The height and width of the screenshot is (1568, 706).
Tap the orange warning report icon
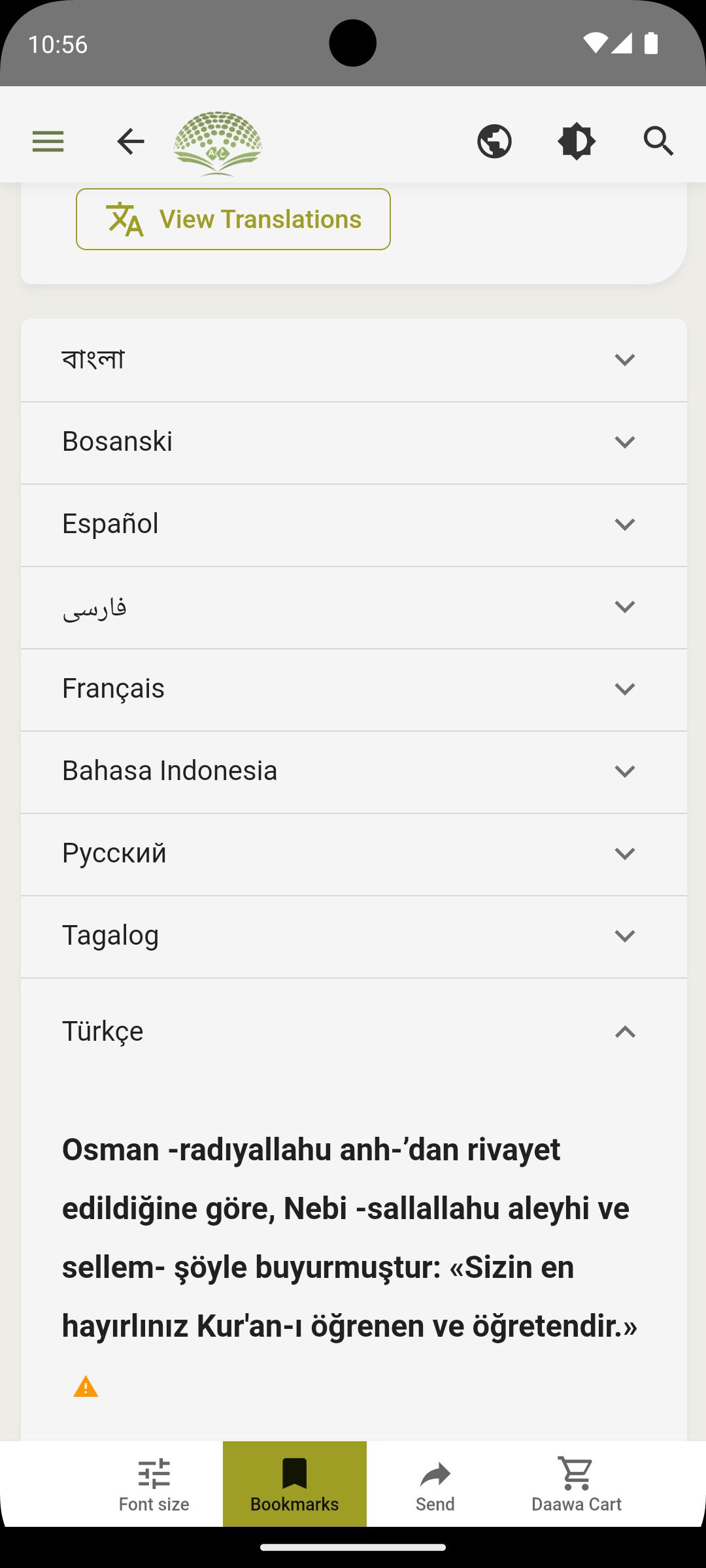pyautogui.click(x=86, y=1386)
